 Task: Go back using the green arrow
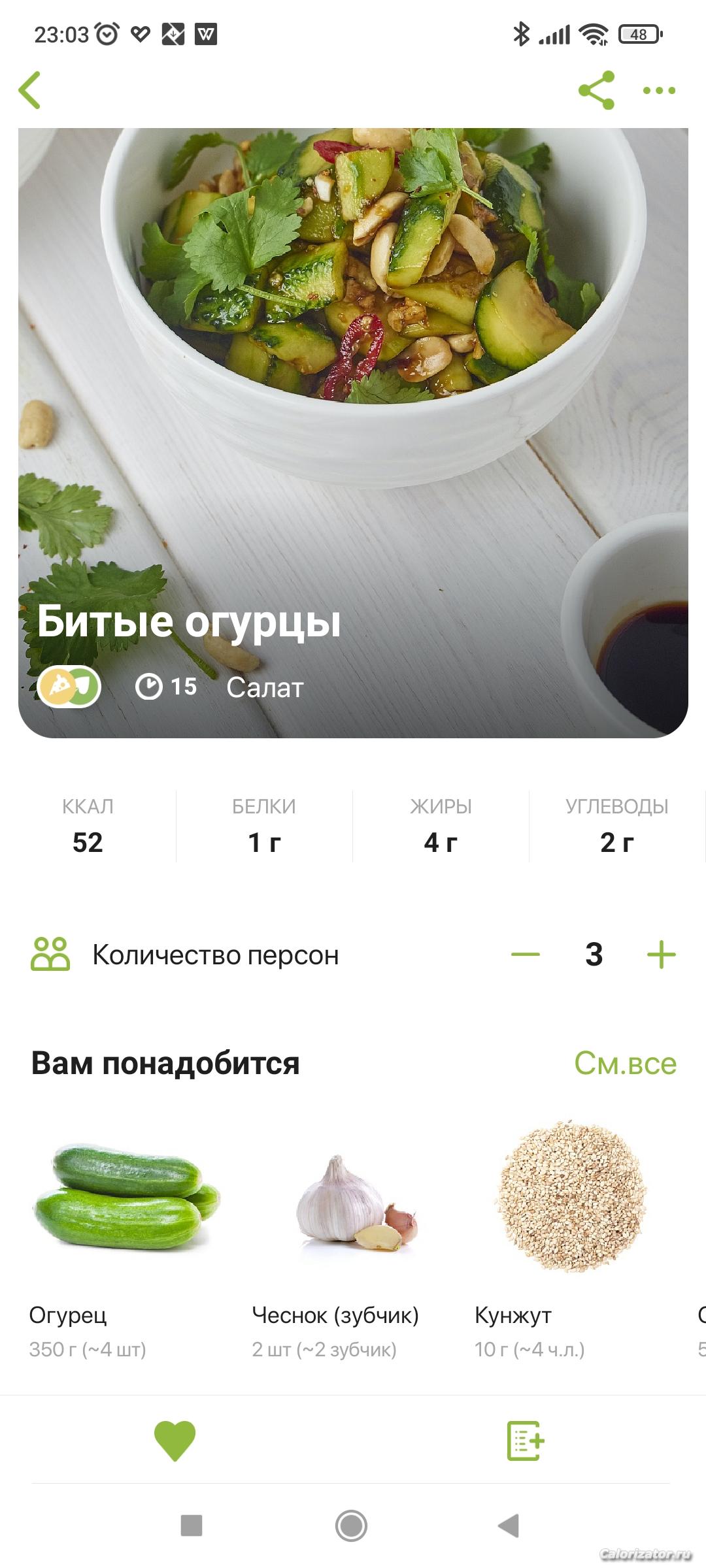pos(30,90)
